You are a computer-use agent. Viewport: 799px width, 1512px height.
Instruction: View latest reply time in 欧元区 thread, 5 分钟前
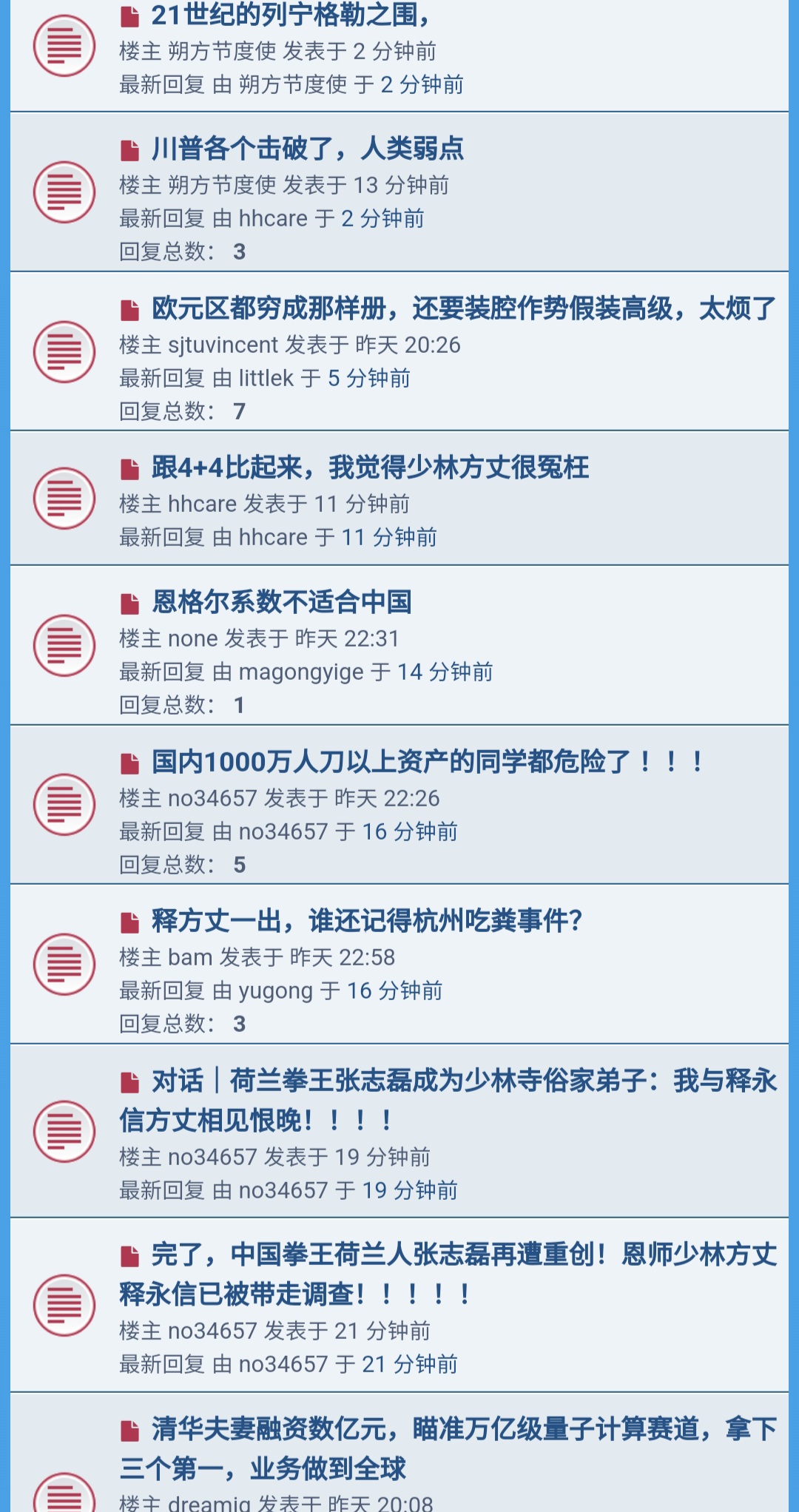pyautogui.click(x=369, y=379)
